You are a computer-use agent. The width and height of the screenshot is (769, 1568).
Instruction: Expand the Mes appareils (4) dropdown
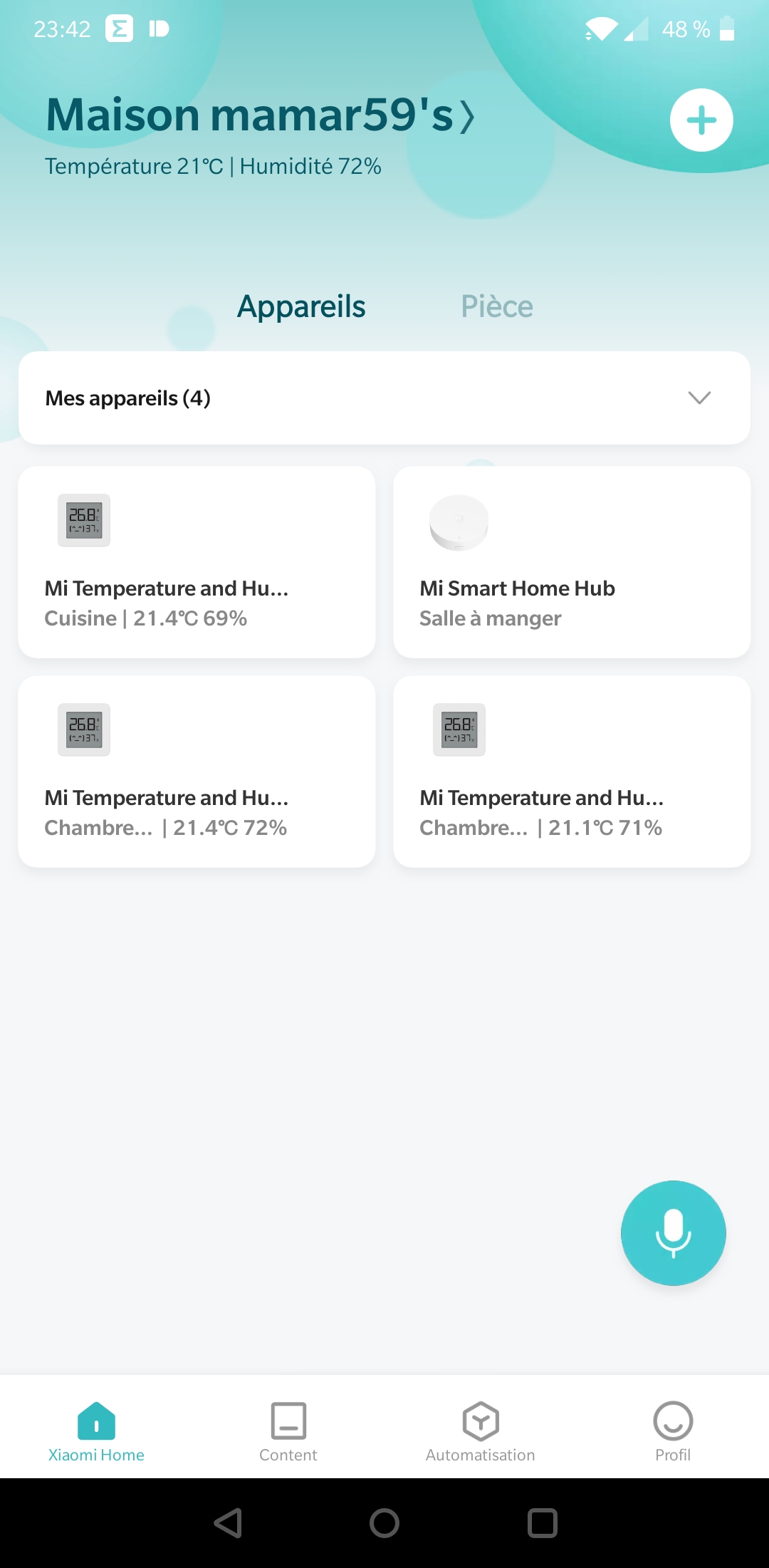[x=384, y=398]
